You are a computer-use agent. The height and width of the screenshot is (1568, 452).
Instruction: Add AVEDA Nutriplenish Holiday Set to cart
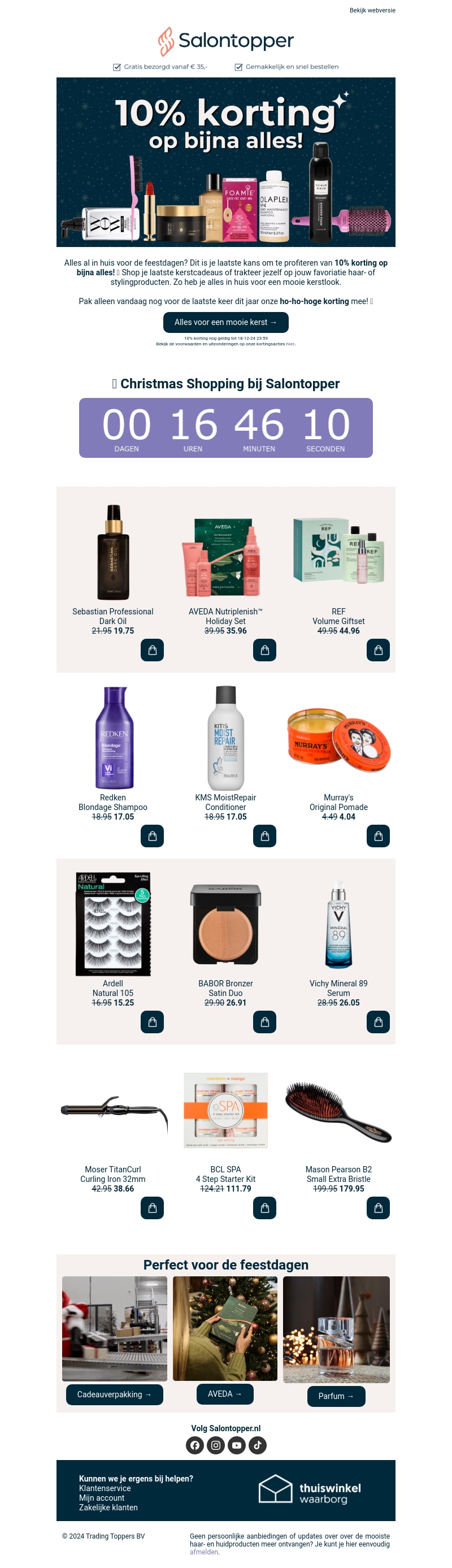[264, 650]
